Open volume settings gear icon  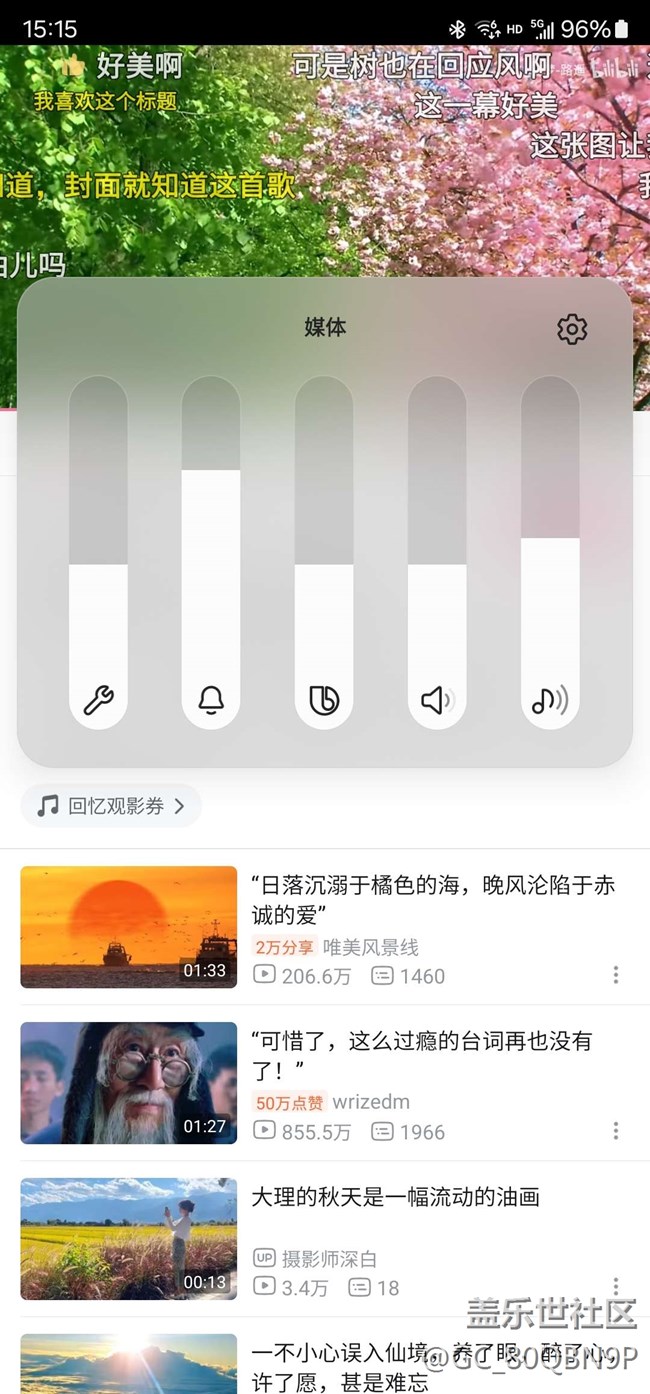point(572,329)
